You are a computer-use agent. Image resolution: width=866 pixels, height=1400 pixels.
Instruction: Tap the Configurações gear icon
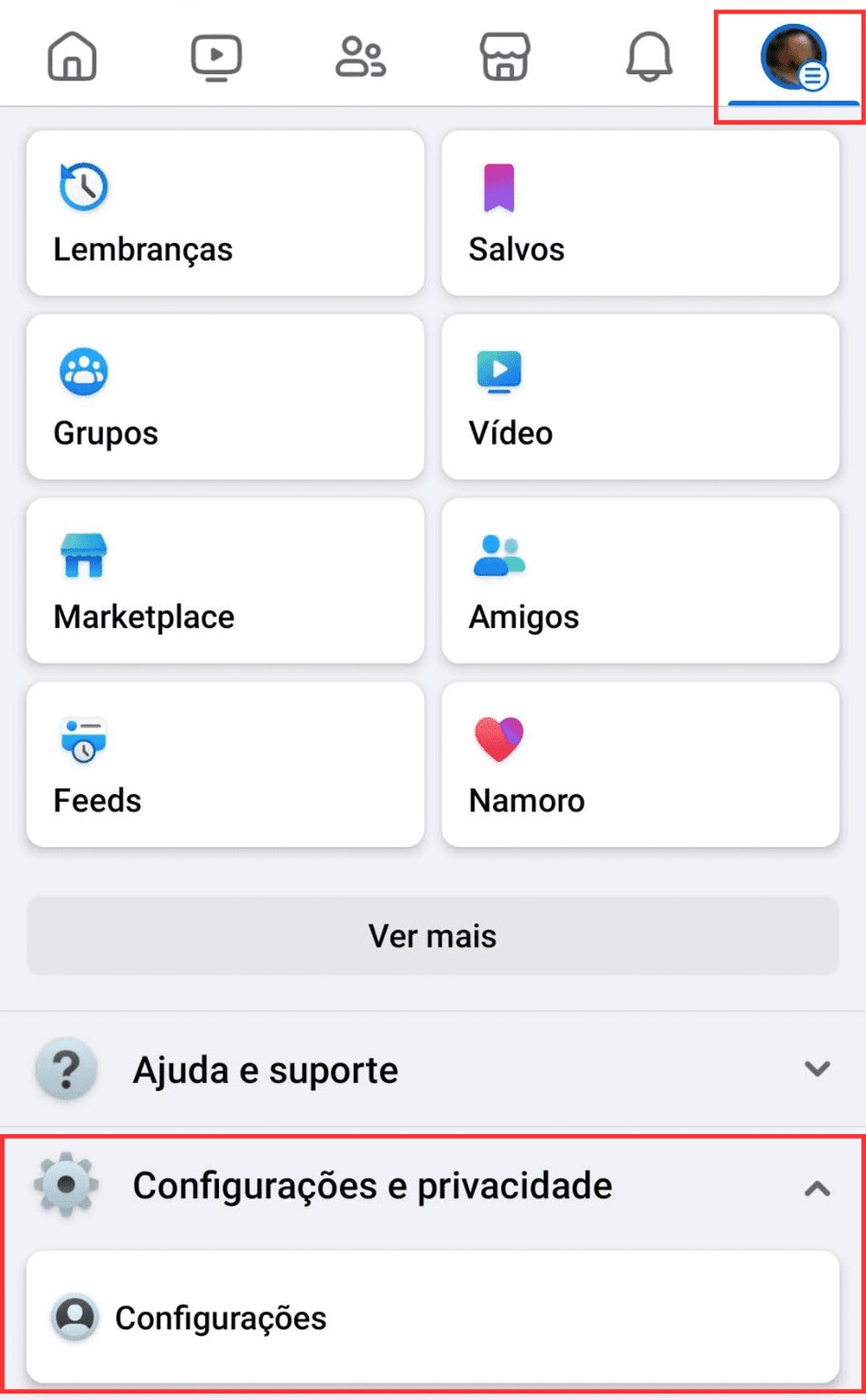[63, 1184]
